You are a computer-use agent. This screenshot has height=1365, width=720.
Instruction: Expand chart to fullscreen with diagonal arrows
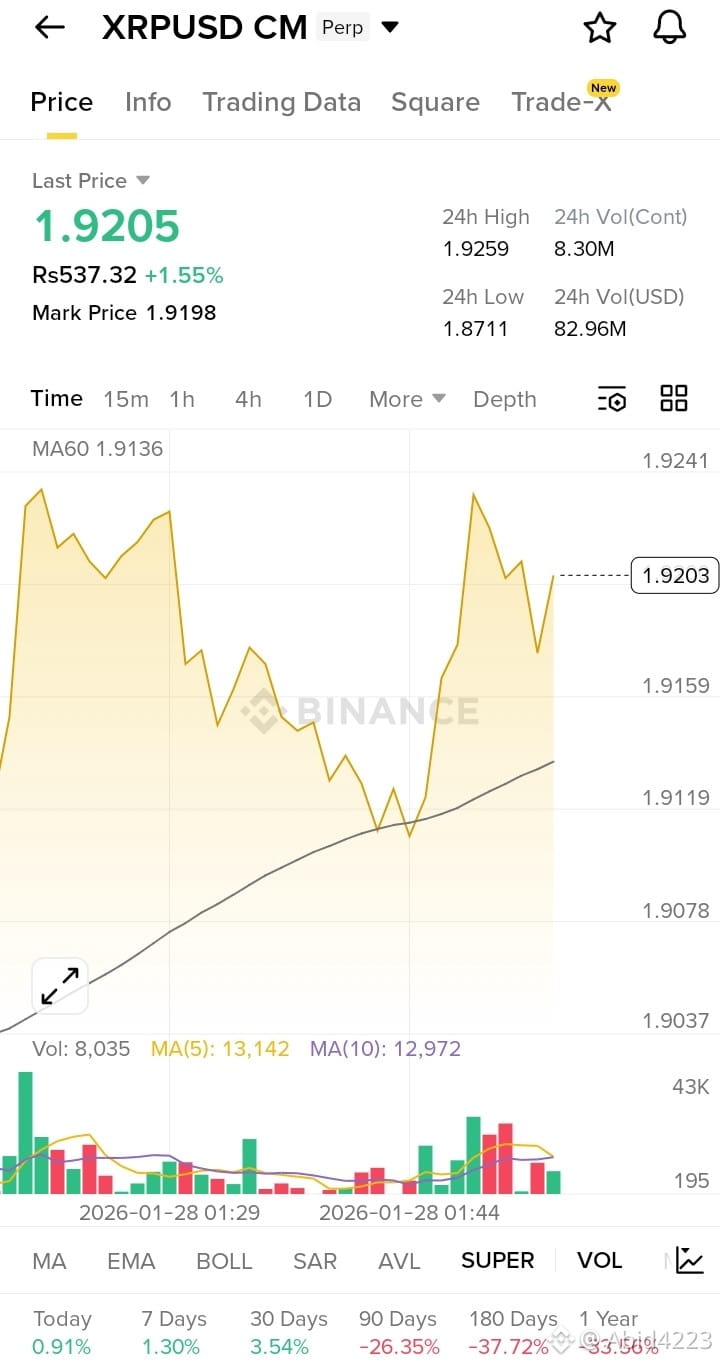click(59, 985)
